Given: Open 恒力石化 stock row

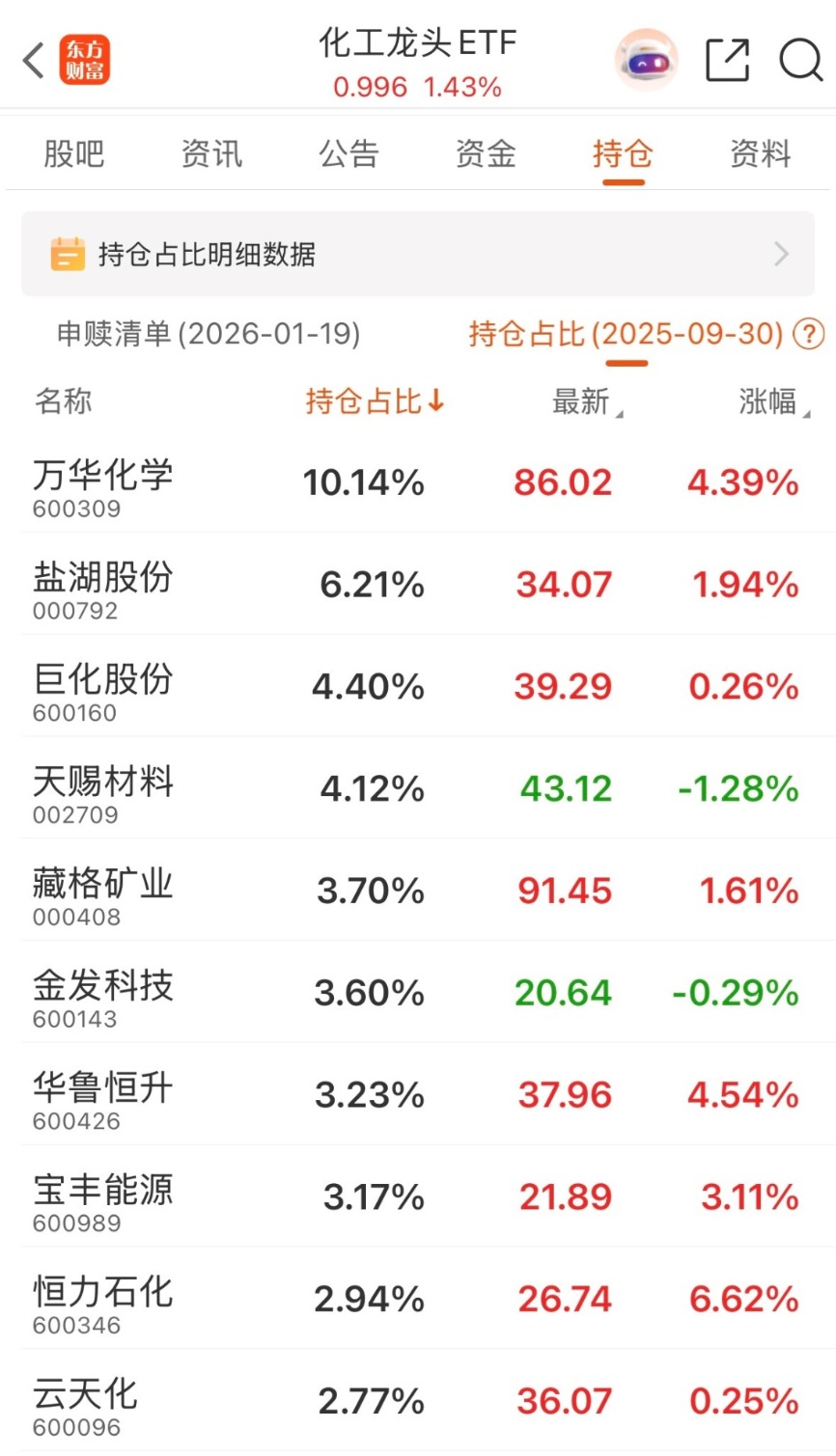Looking at the screenshot, I should click(x=418, y=1299).
